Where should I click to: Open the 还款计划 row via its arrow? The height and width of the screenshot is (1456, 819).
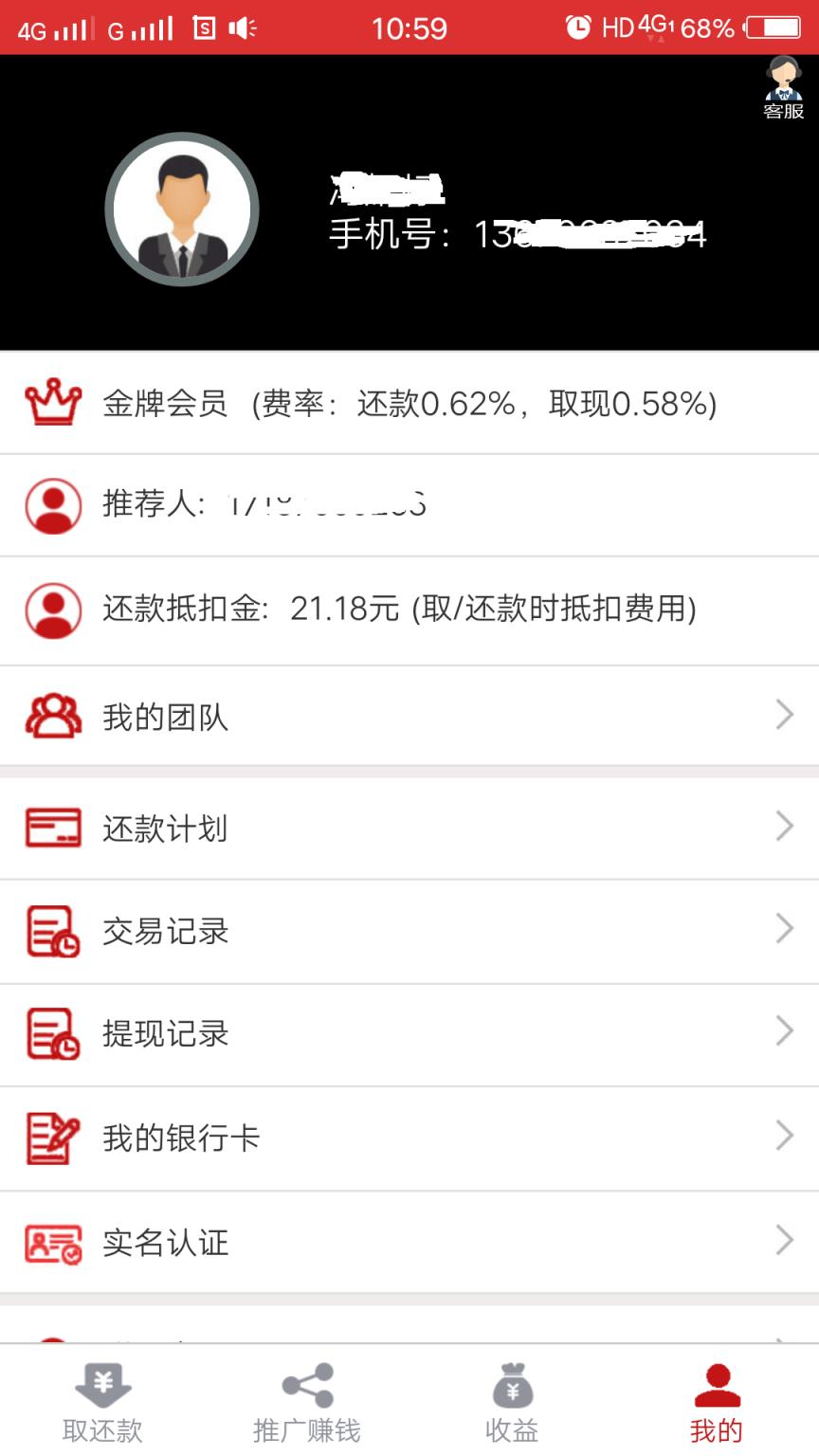784,826
